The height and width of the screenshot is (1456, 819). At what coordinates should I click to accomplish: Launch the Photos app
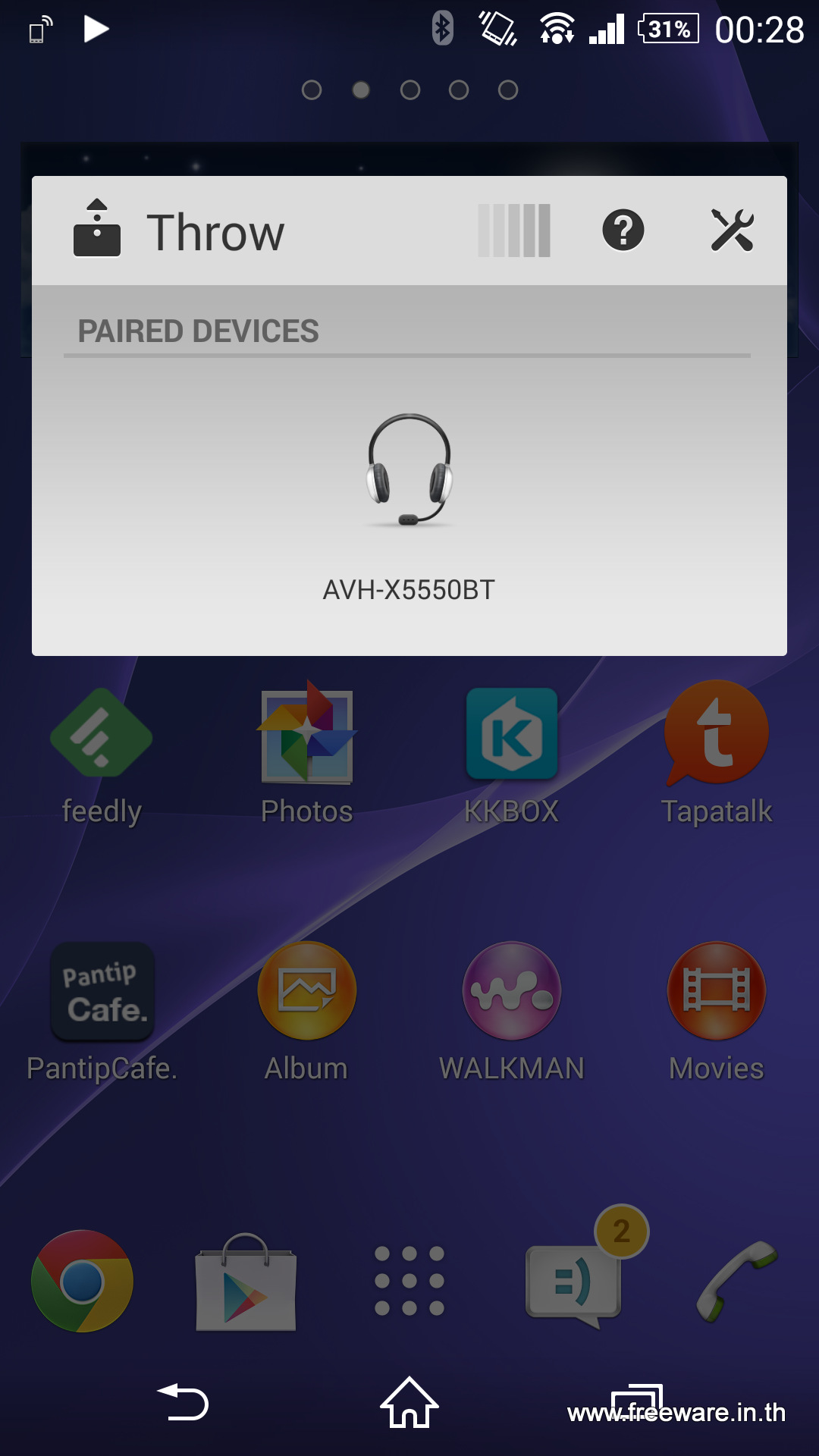coord(306,755)
